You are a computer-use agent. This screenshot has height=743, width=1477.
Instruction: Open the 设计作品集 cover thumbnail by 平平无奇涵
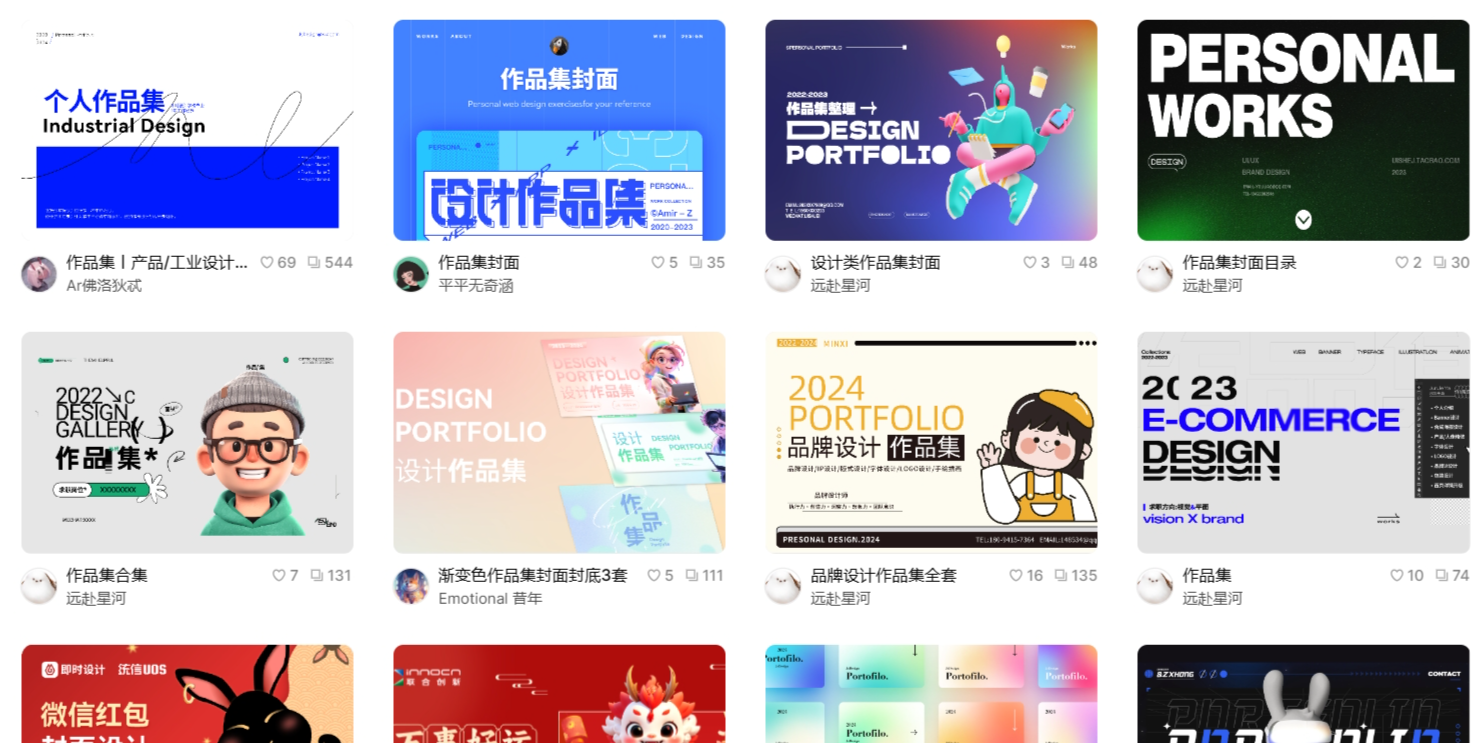[559, 130]
